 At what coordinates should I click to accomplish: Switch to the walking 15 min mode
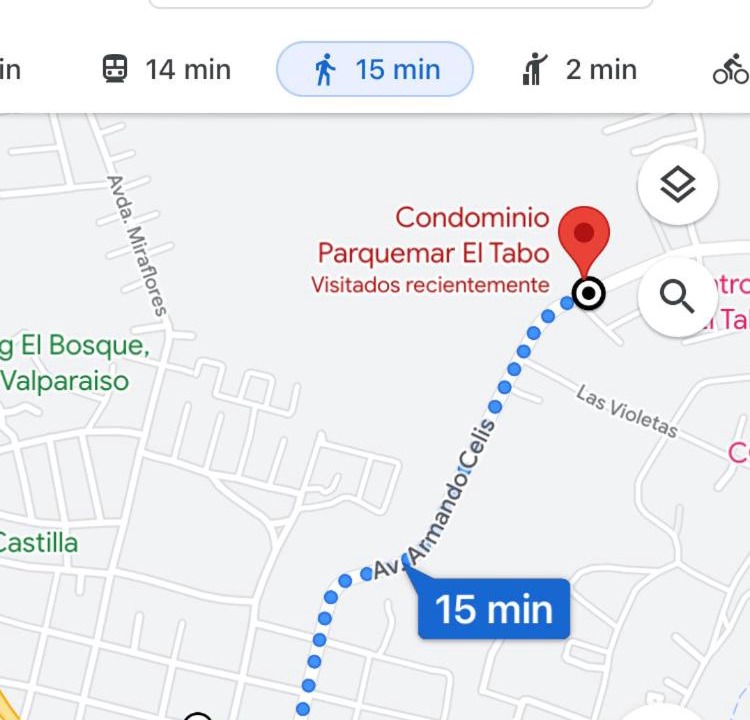pos(374,70)
